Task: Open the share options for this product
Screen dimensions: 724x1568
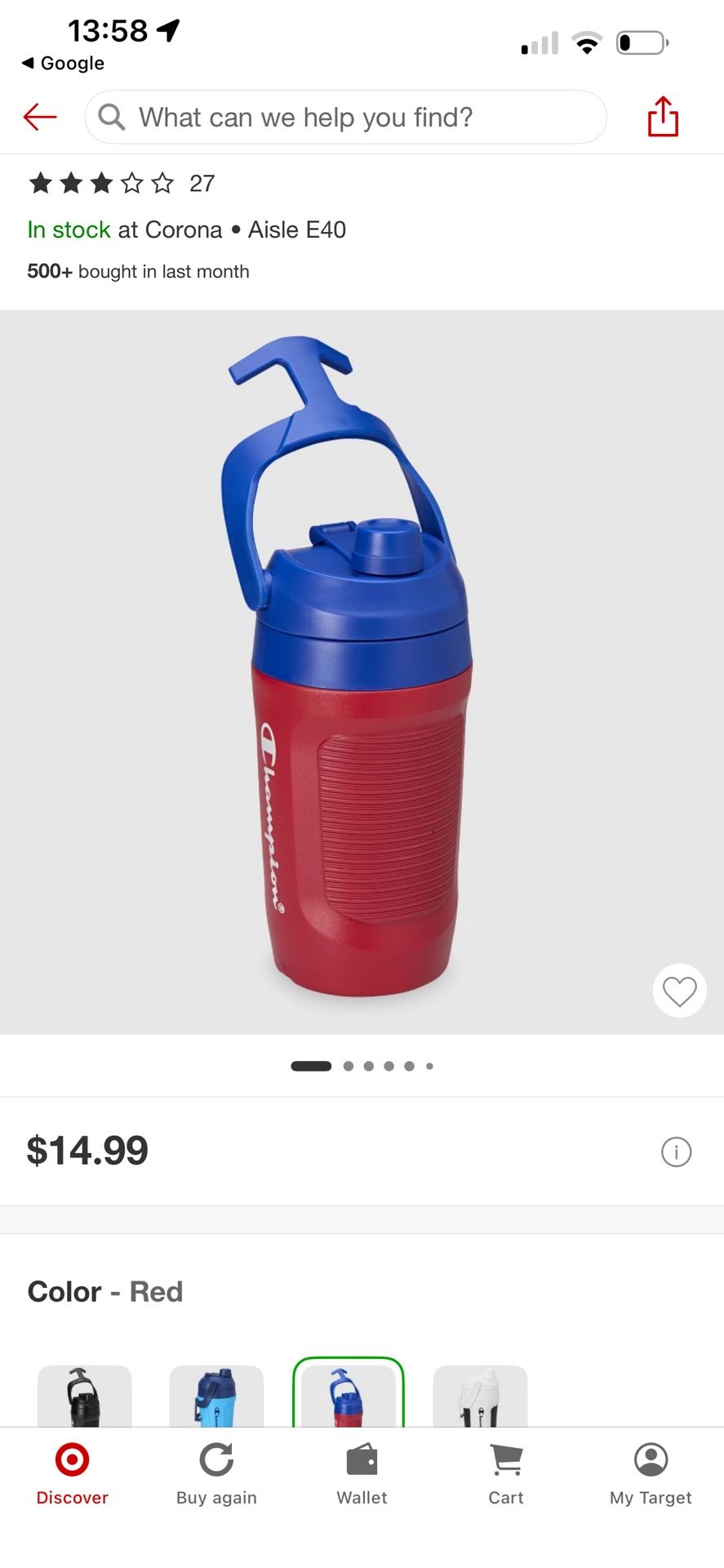Action: (663, 117)
